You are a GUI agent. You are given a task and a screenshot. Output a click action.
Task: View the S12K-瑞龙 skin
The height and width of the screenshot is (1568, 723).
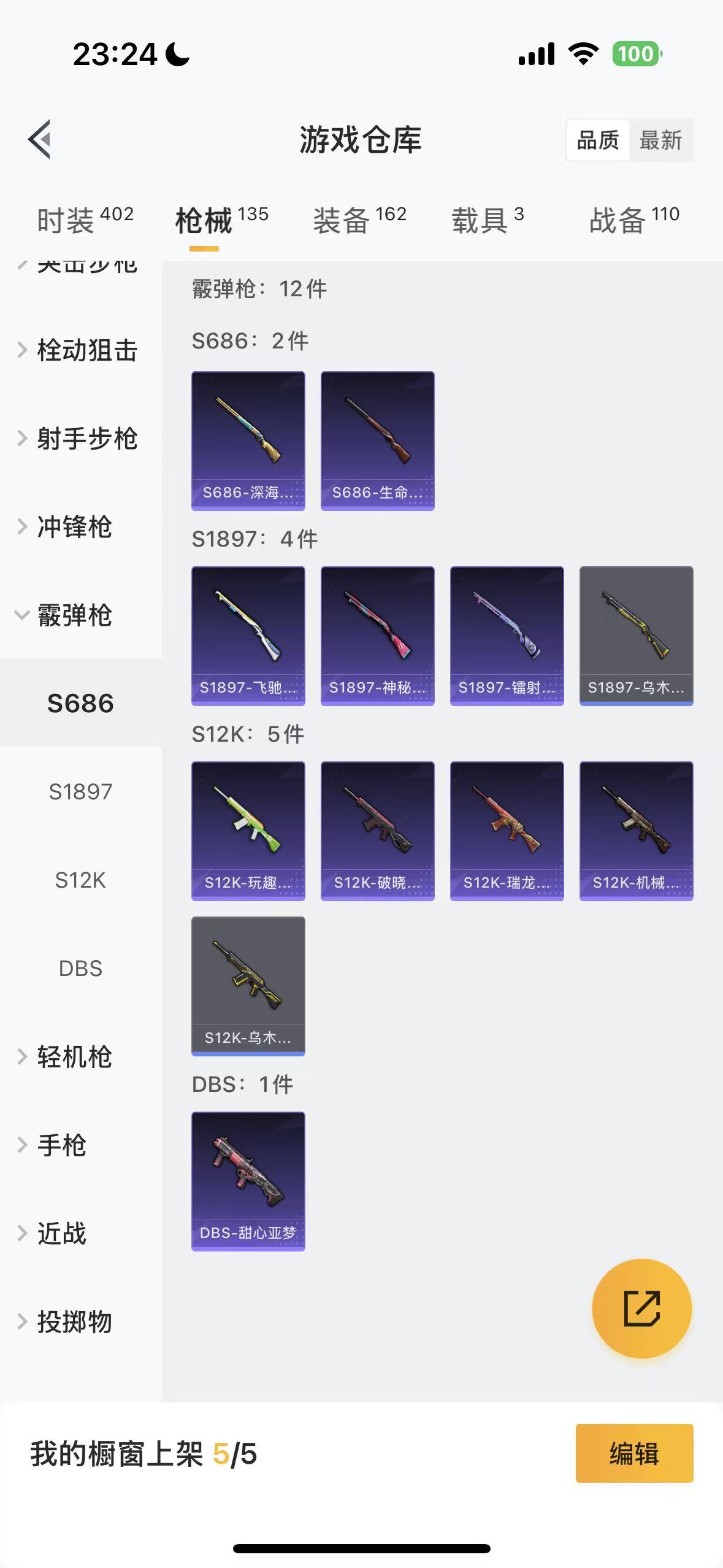(507, 831)
